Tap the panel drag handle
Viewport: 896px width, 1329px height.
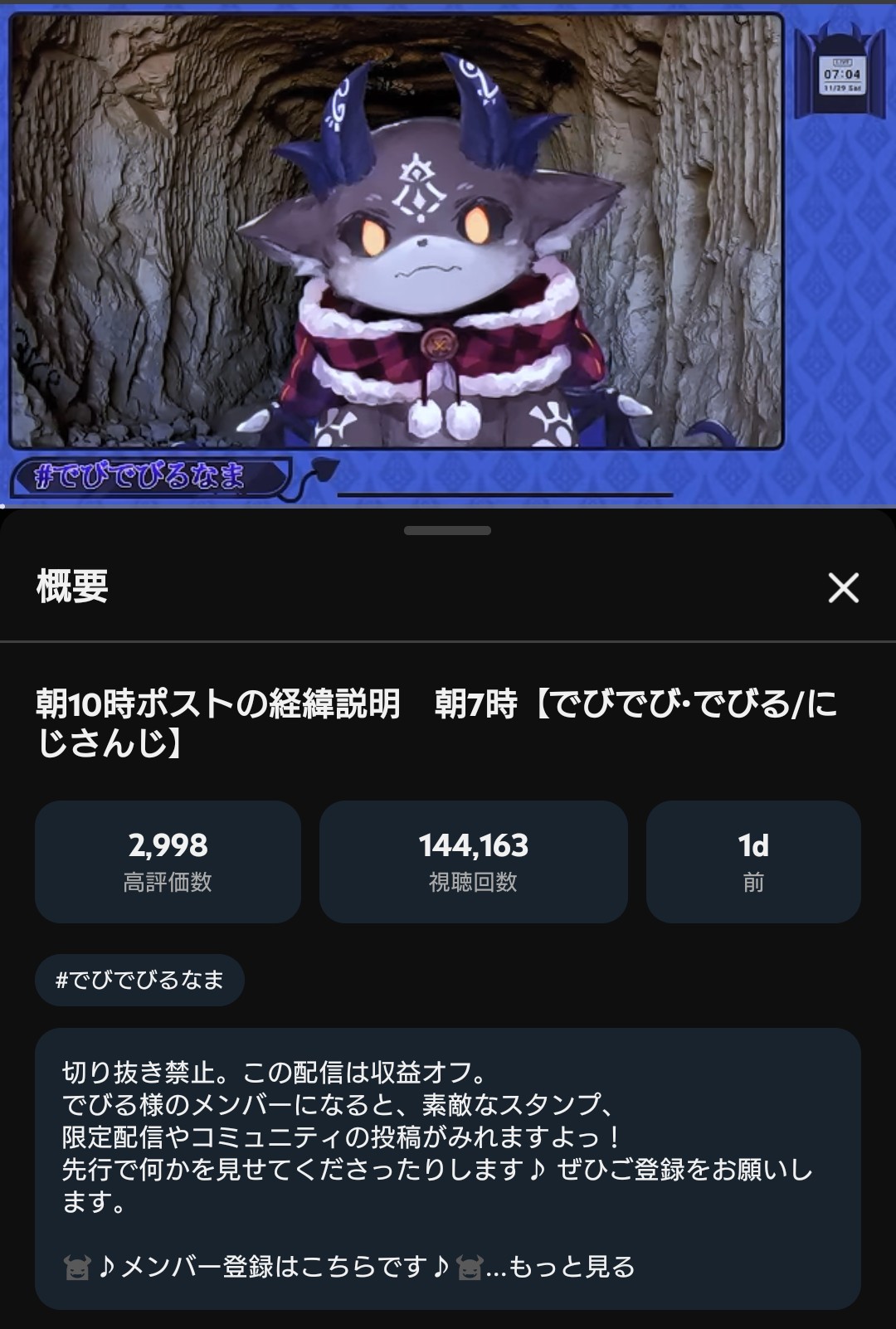click(448, 530)
